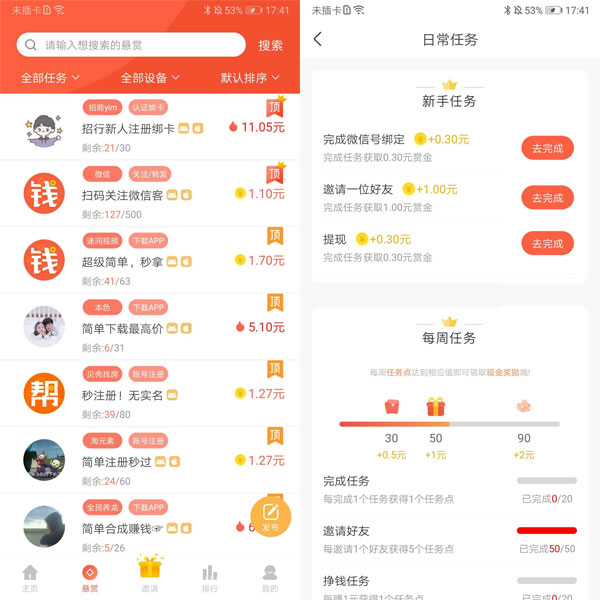
Task: Open the 默认排序 sorting dropdown
Action: click(249, 78)
